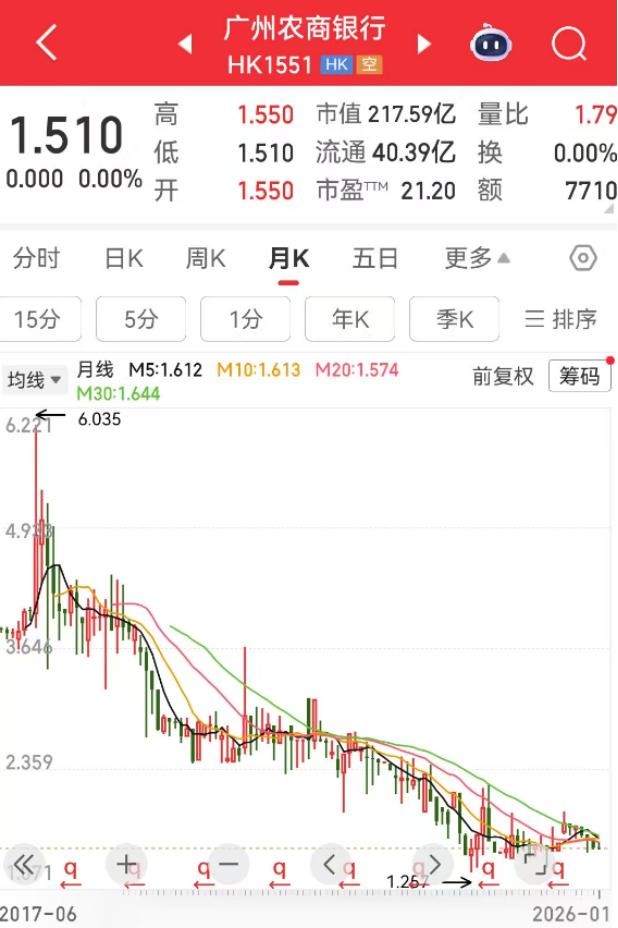
Task: Select the 季K quarterly chart
Action: click(454, 320)
